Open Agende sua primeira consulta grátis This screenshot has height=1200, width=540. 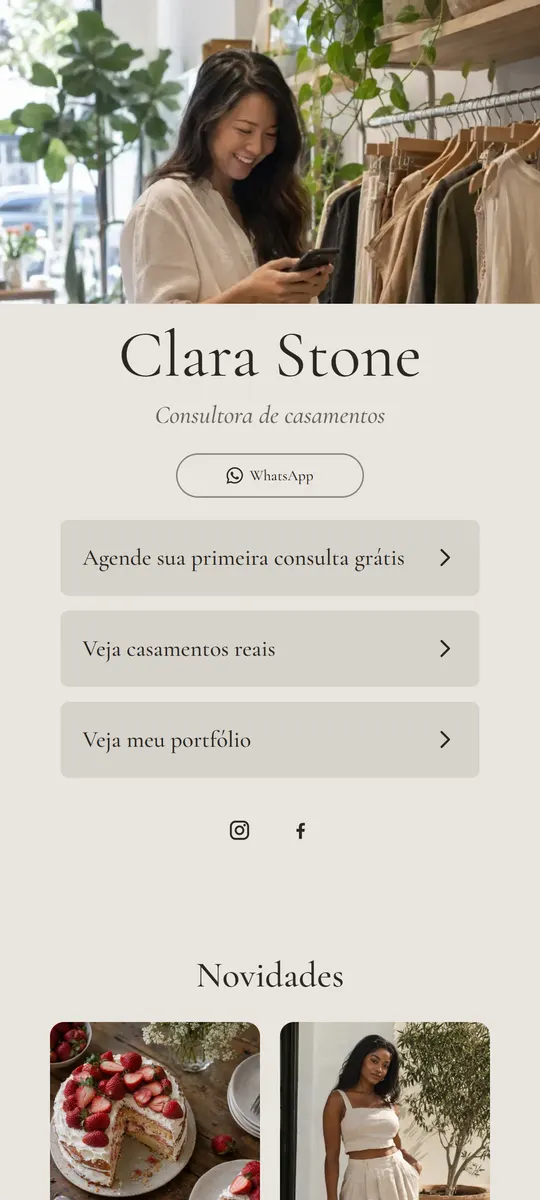click(270, 558)
